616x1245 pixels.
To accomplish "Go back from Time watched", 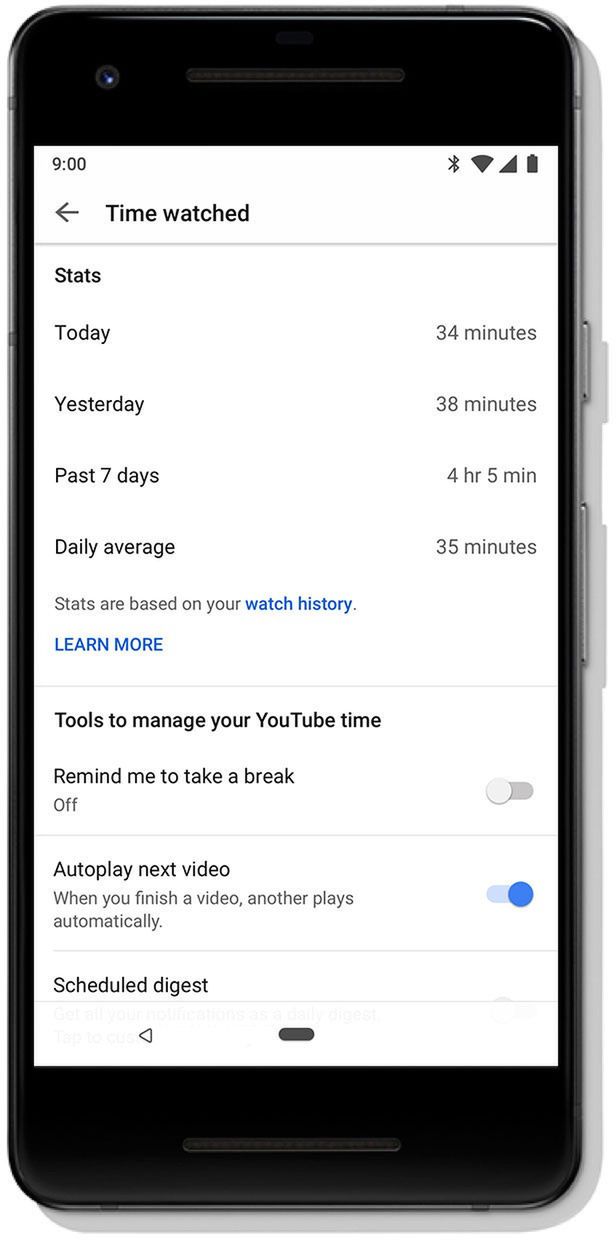I will coord(67,212).
